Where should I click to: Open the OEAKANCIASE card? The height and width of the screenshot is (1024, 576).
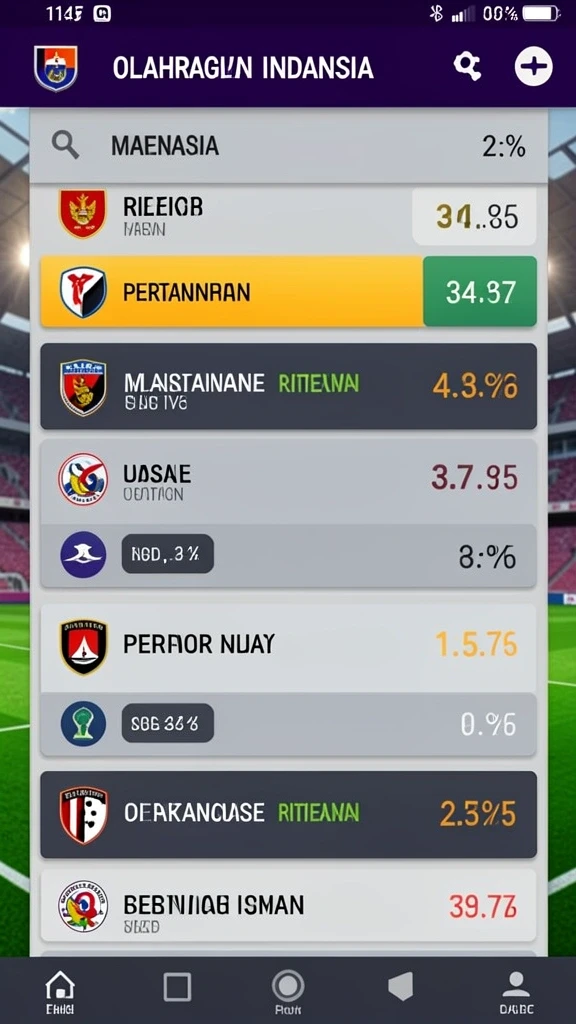(x=289, y=814)
